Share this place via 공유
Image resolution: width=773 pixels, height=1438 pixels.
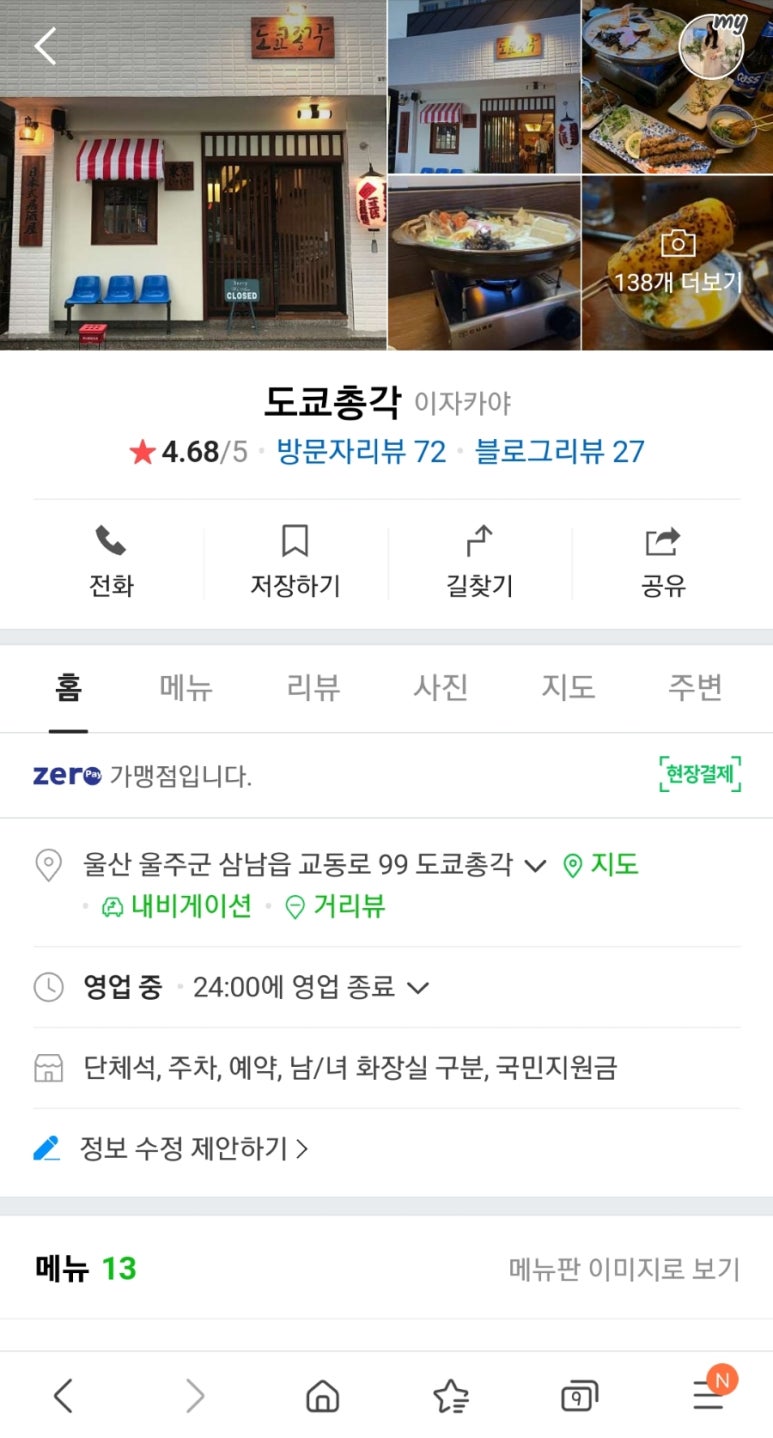(x=663, y=562)
